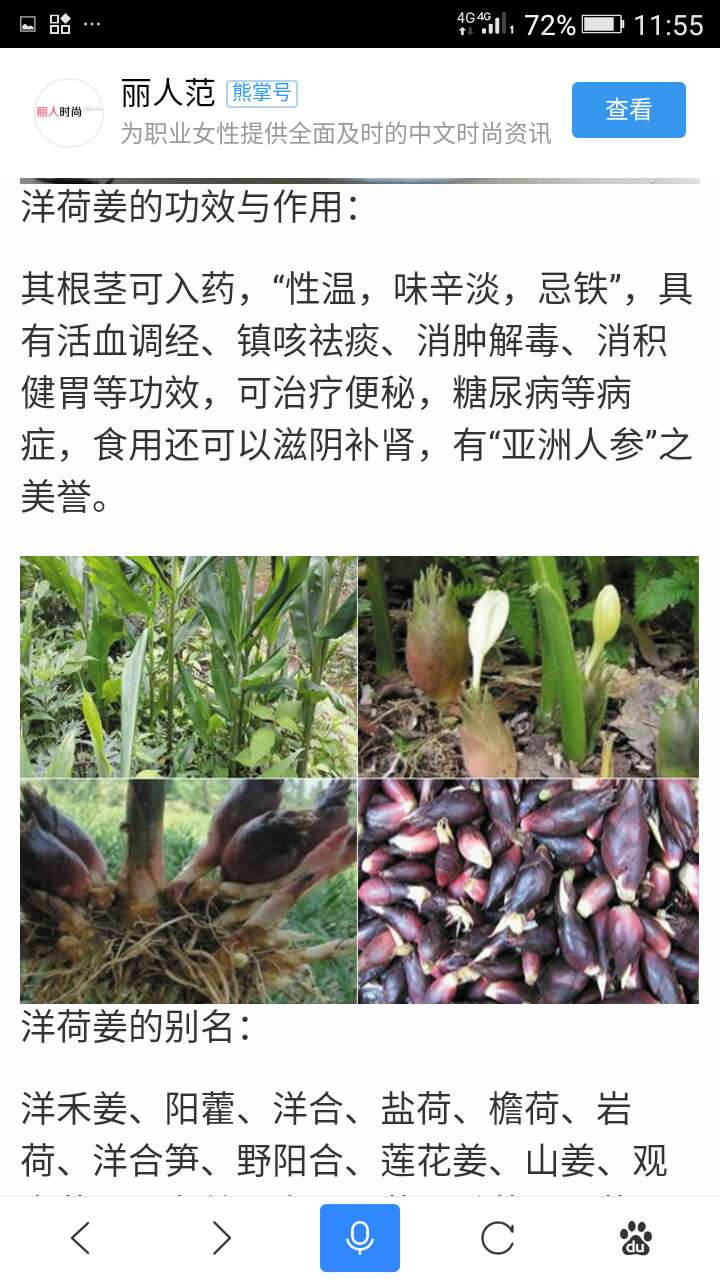
Task: Go back to previous page
Action: (x=81, y=1238)
